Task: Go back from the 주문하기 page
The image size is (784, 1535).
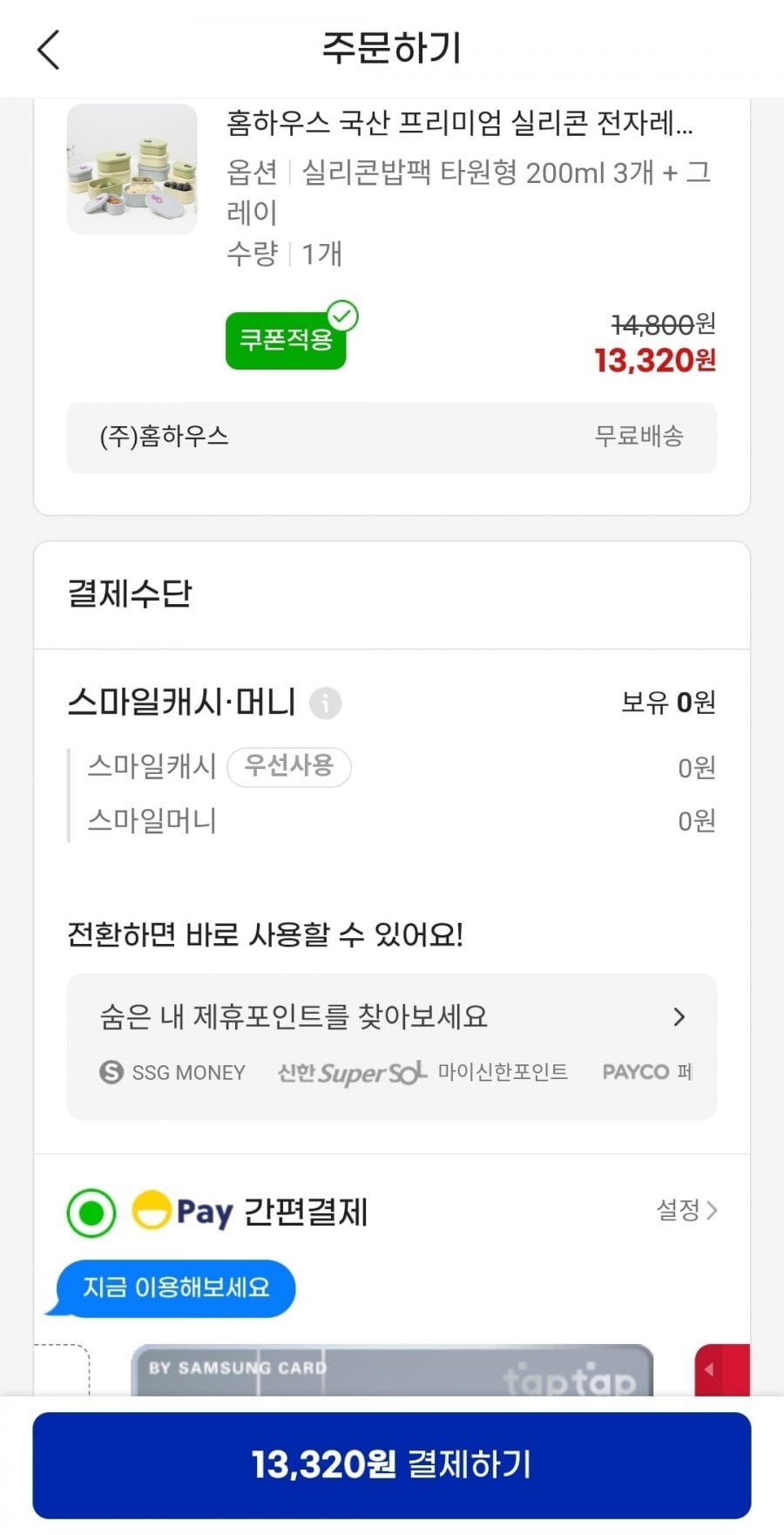Action: [50, 49]
